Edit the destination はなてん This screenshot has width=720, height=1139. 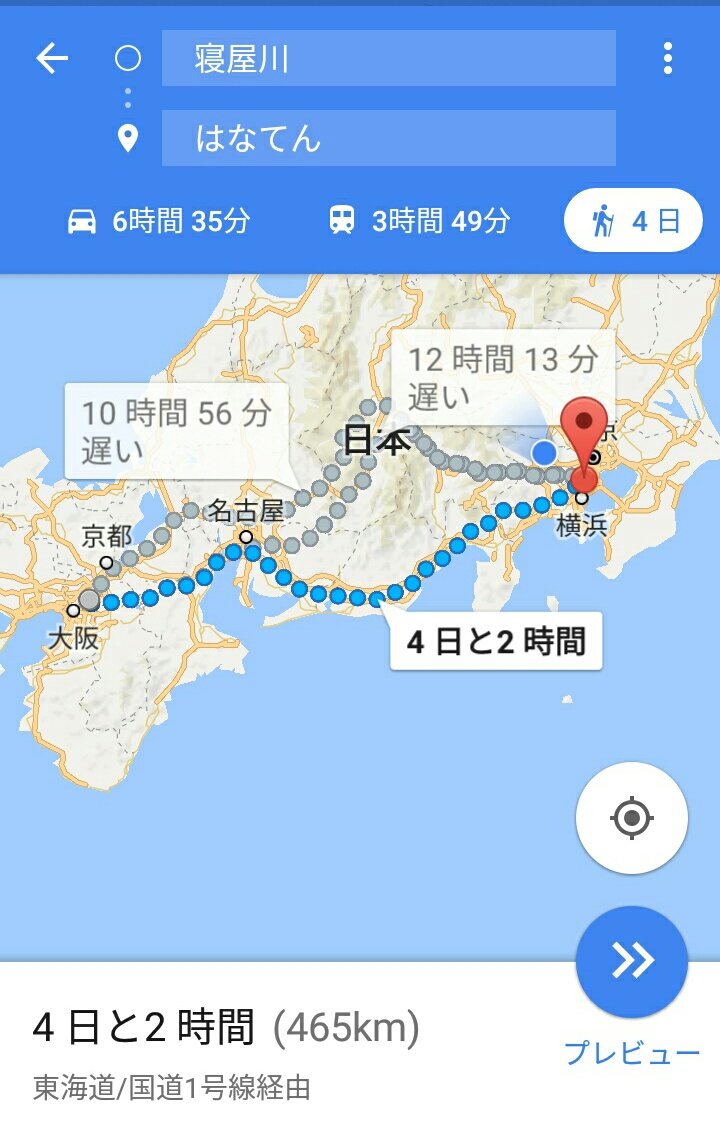coord(388,138)
